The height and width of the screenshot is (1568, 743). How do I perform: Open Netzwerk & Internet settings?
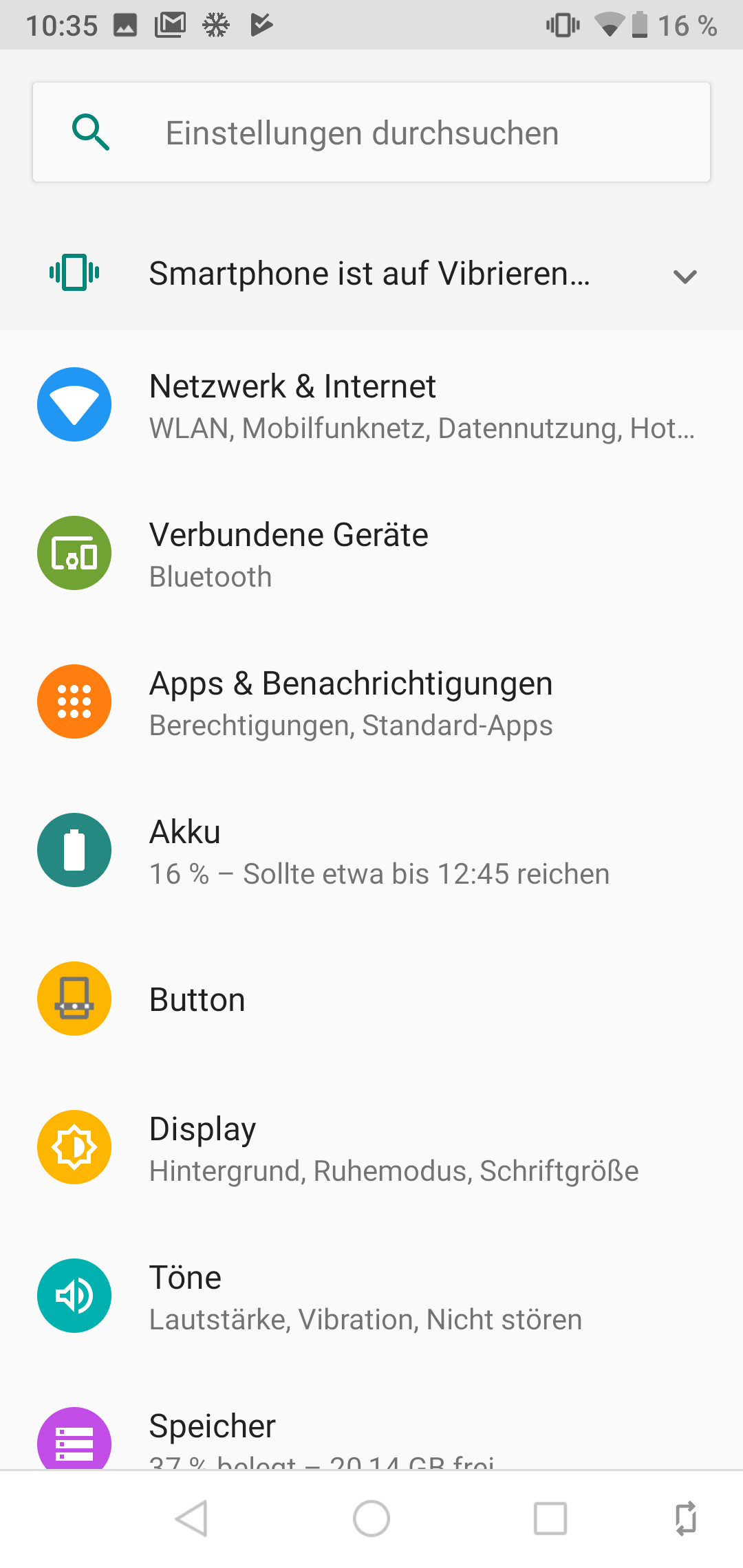coord(371,404)
